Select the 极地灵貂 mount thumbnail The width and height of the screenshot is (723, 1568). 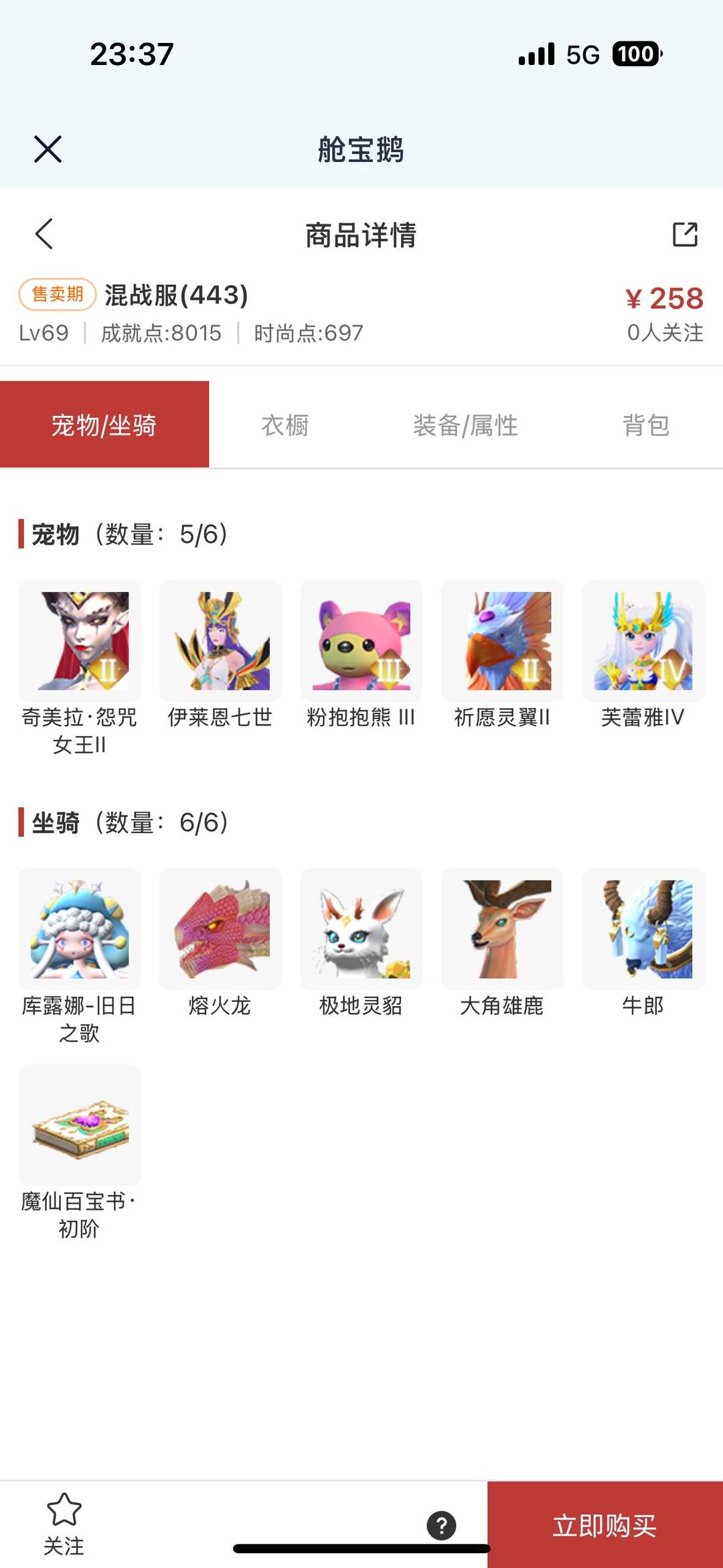(361, 929)
